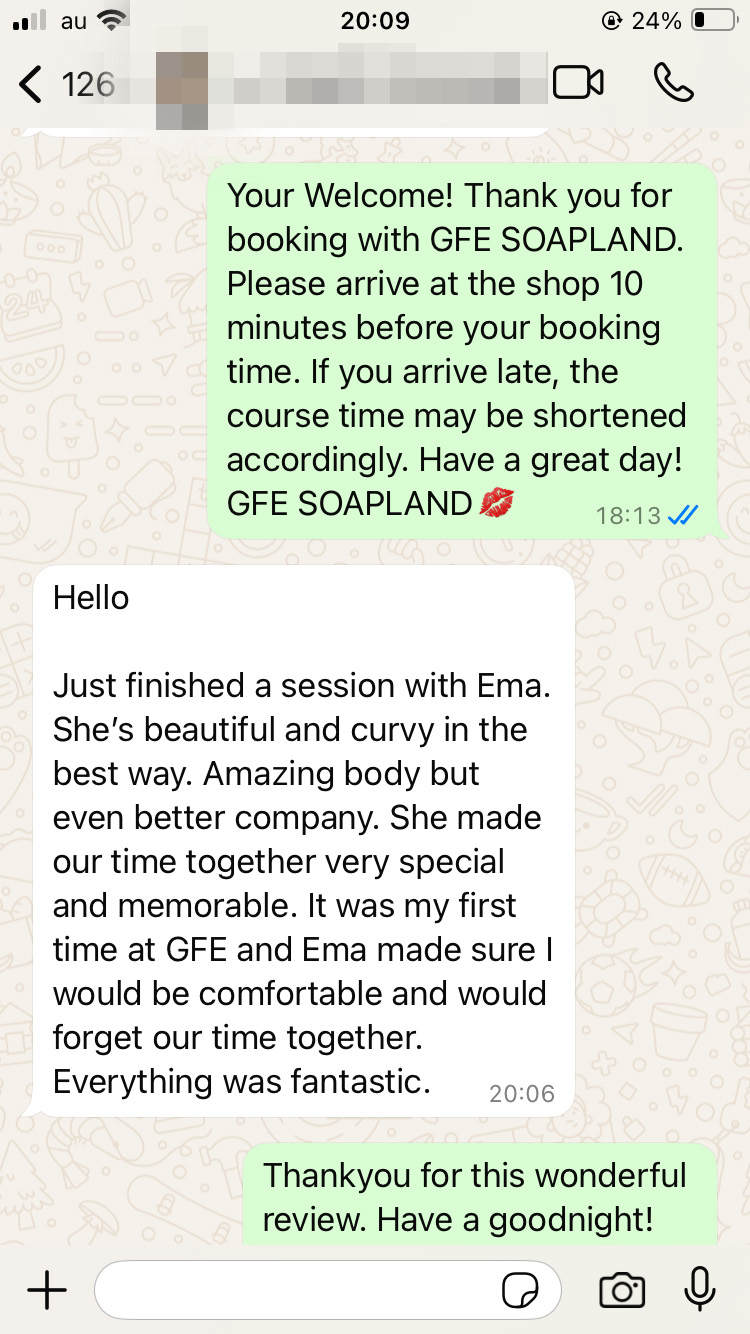Tap the voice message microphone
750x1334 pixels.
coord(699,1291)
